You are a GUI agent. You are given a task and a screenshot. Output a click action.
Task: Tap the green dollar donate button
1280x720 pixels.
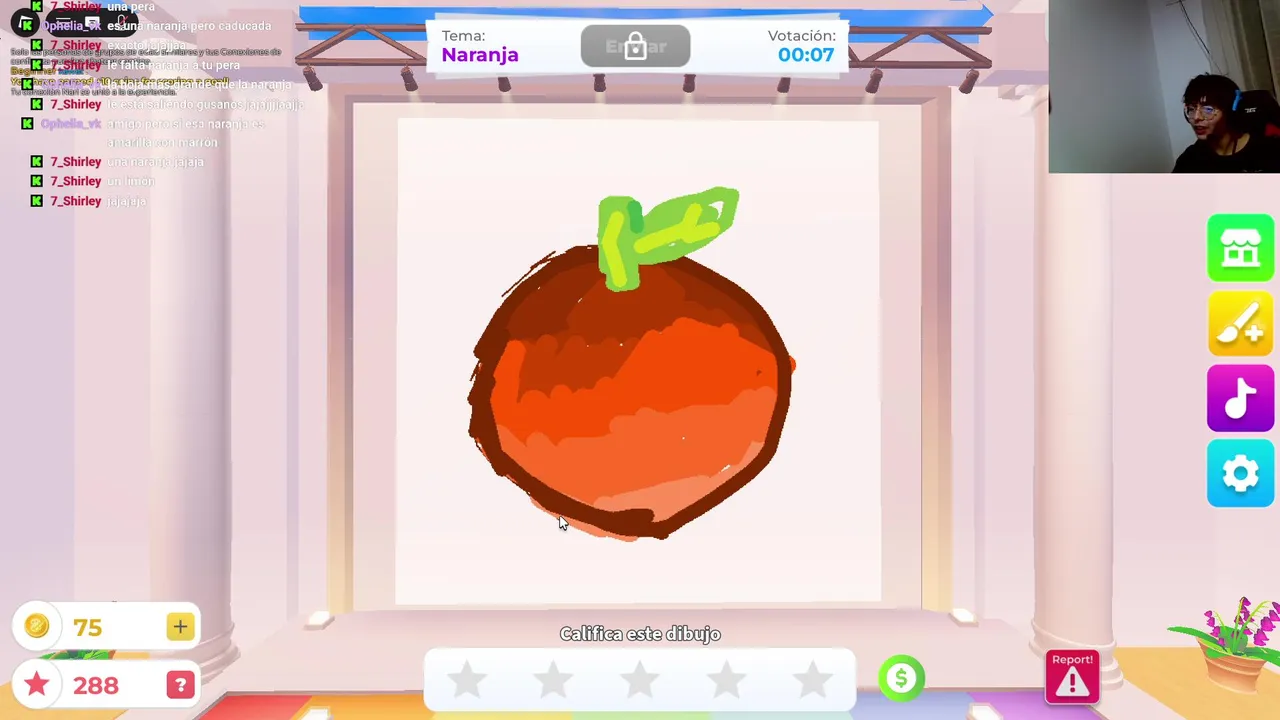click(x=901, y=679)
